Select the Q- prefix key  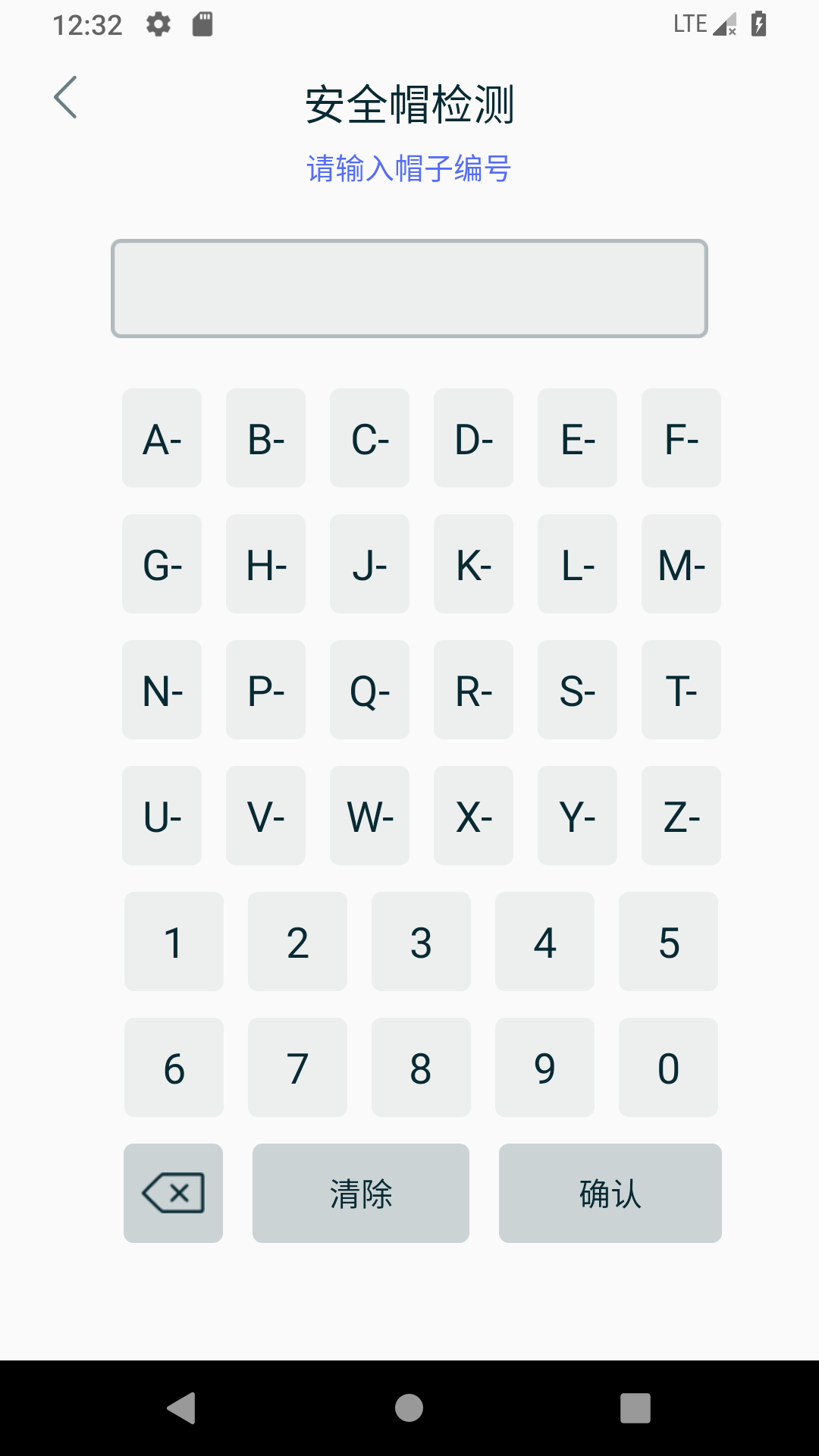click(x=369, y=690)
